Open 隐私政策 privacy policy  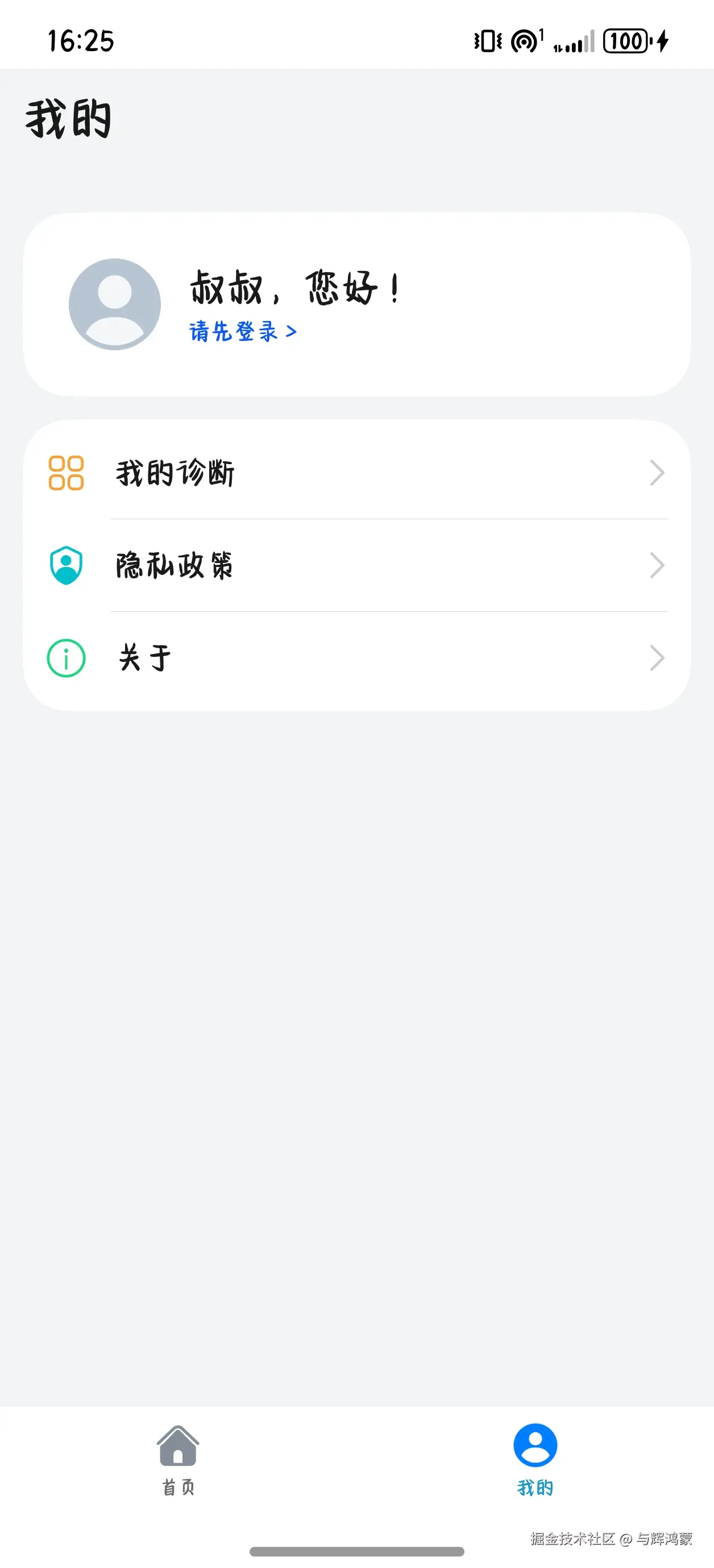357,565
